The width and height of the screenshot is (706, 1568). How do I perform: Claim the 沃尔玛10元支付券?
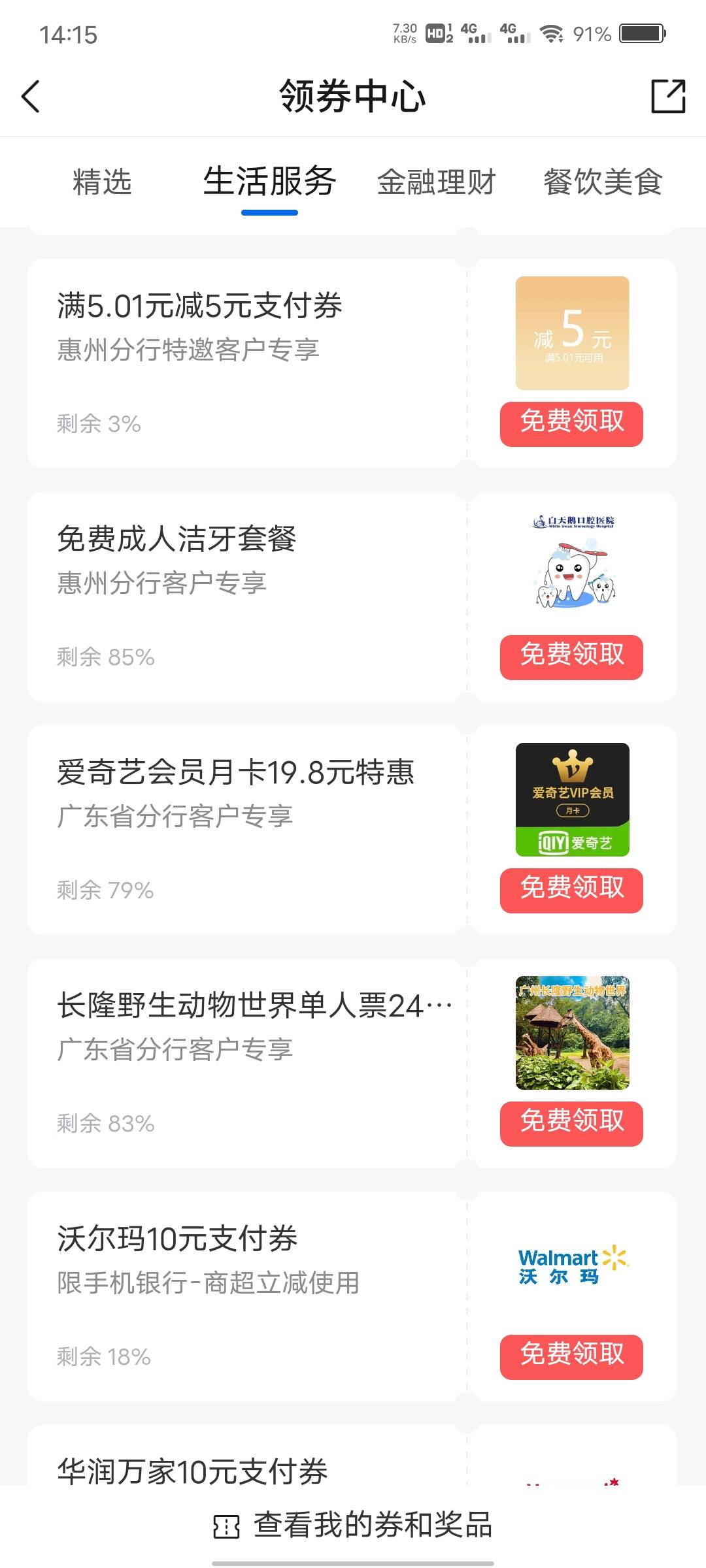(x=571, y=1357)
